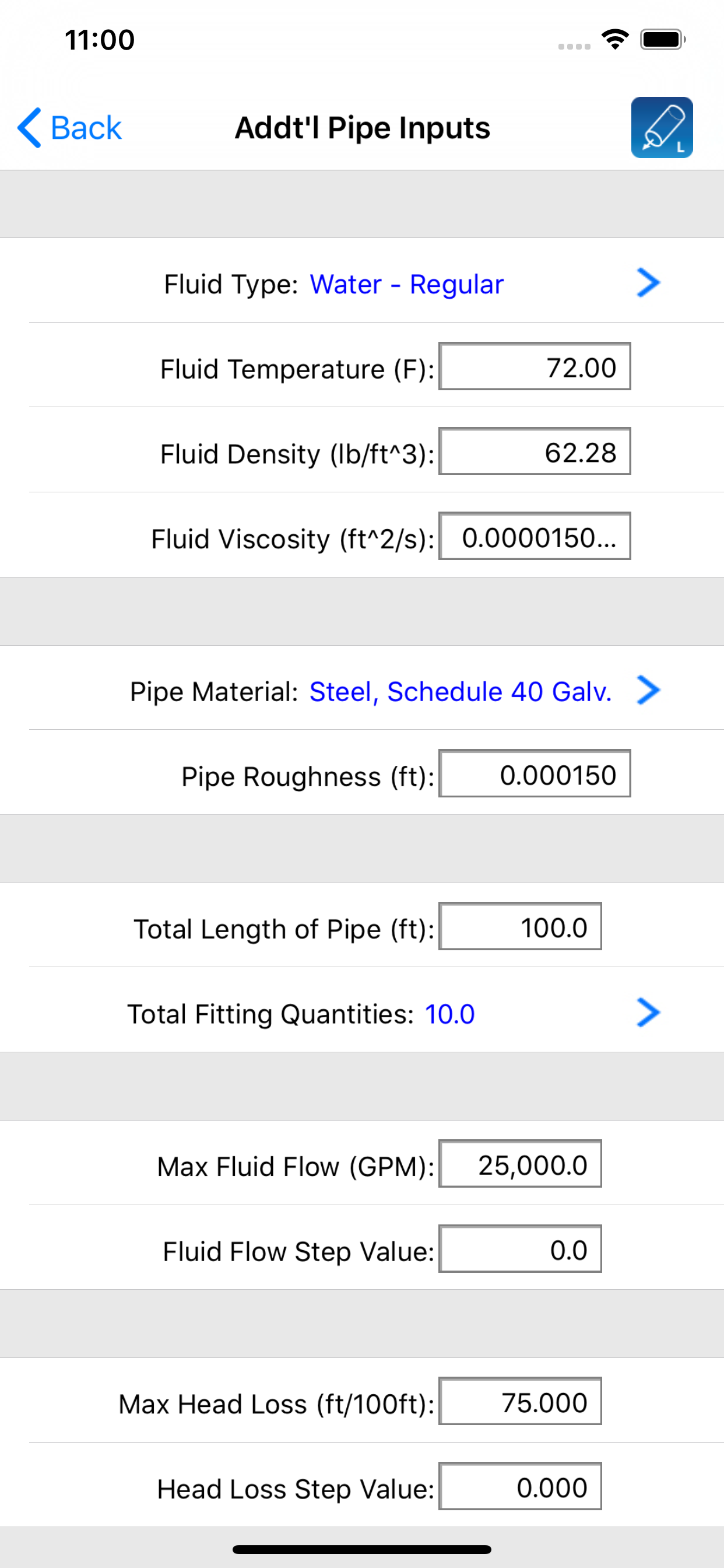Open the Fluid Type selection

tap(362, 283)
